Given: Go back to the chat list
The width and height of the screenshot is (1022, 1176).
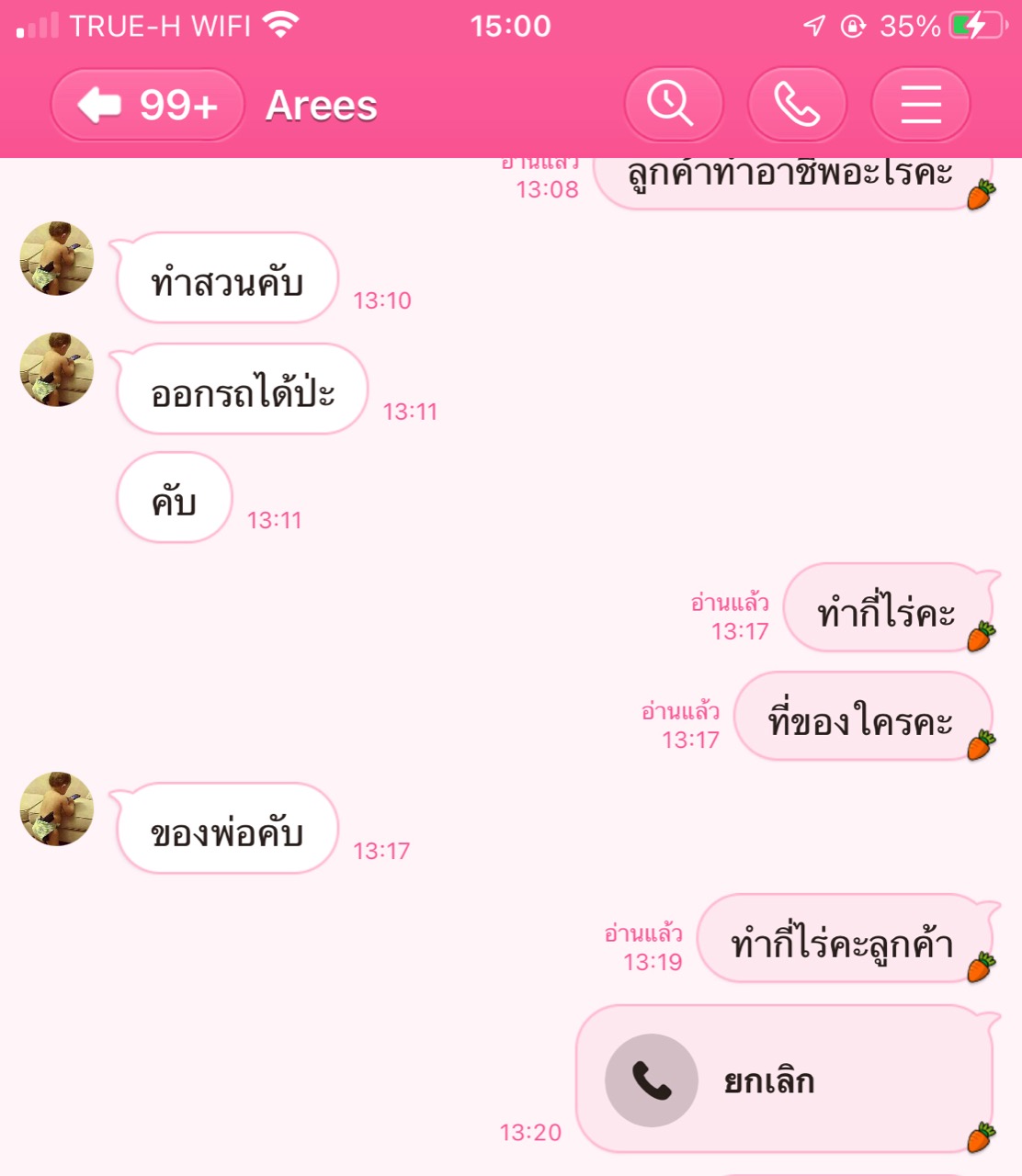Looking at the screenshot, I should tap(147, 105).
